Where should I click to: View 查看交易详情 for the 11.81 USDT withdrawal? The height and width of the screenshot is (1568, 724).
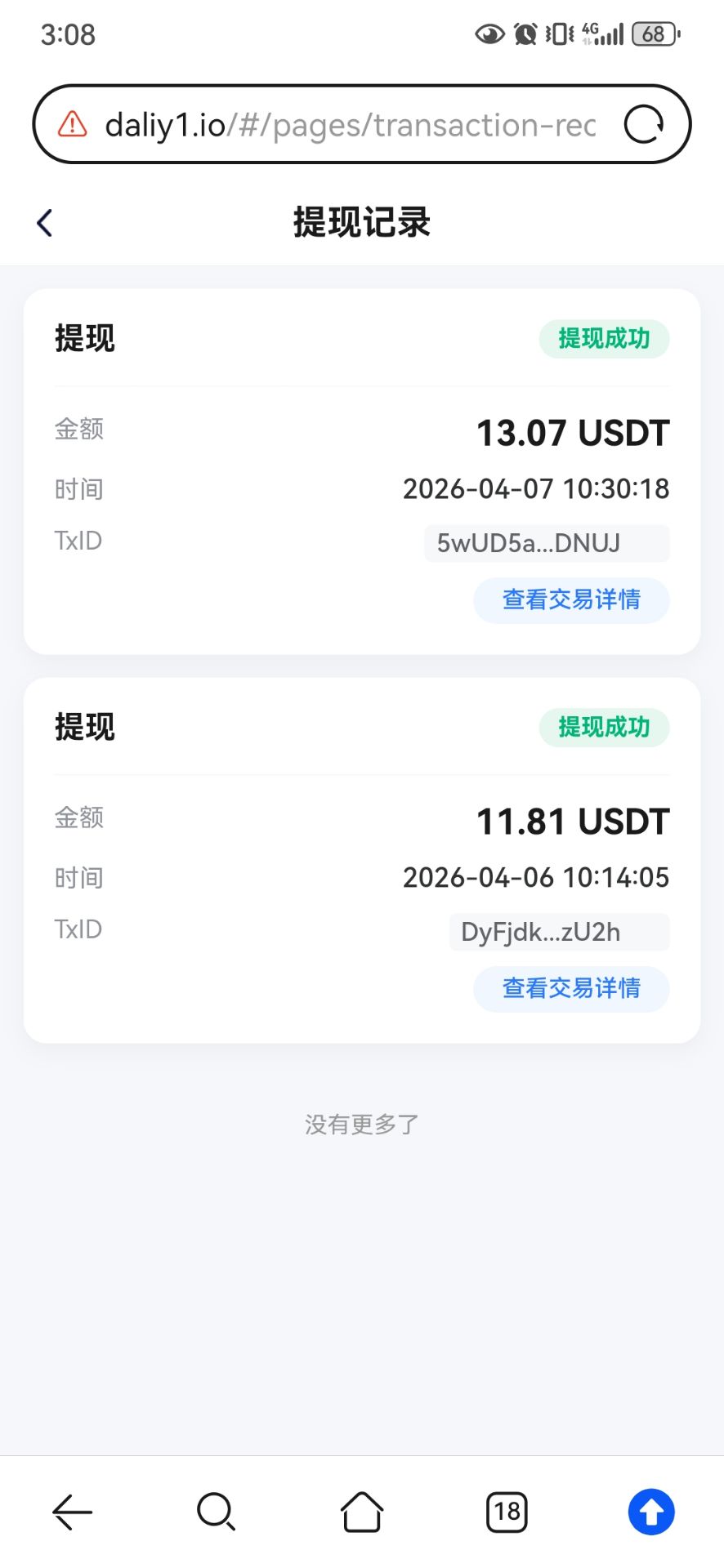pos(571,989)
